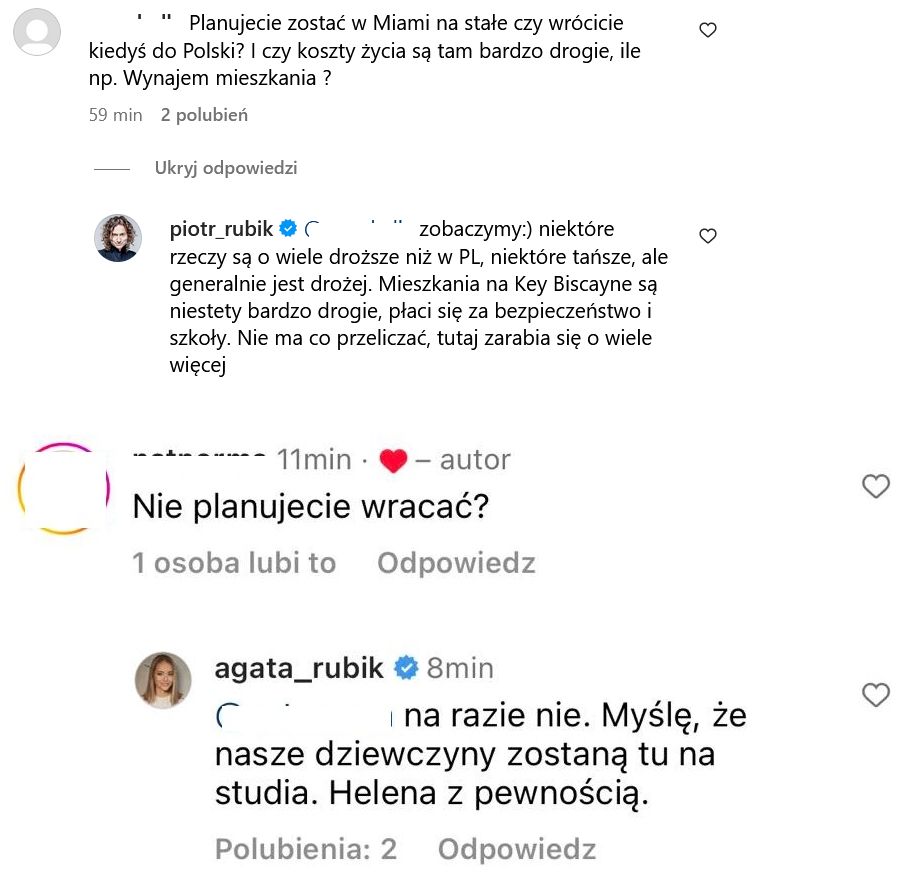This screenshot has height=892, width=912.
Task: Like the "Nie planujecie wracać?" comment
Action: click(x=876, y=486)
